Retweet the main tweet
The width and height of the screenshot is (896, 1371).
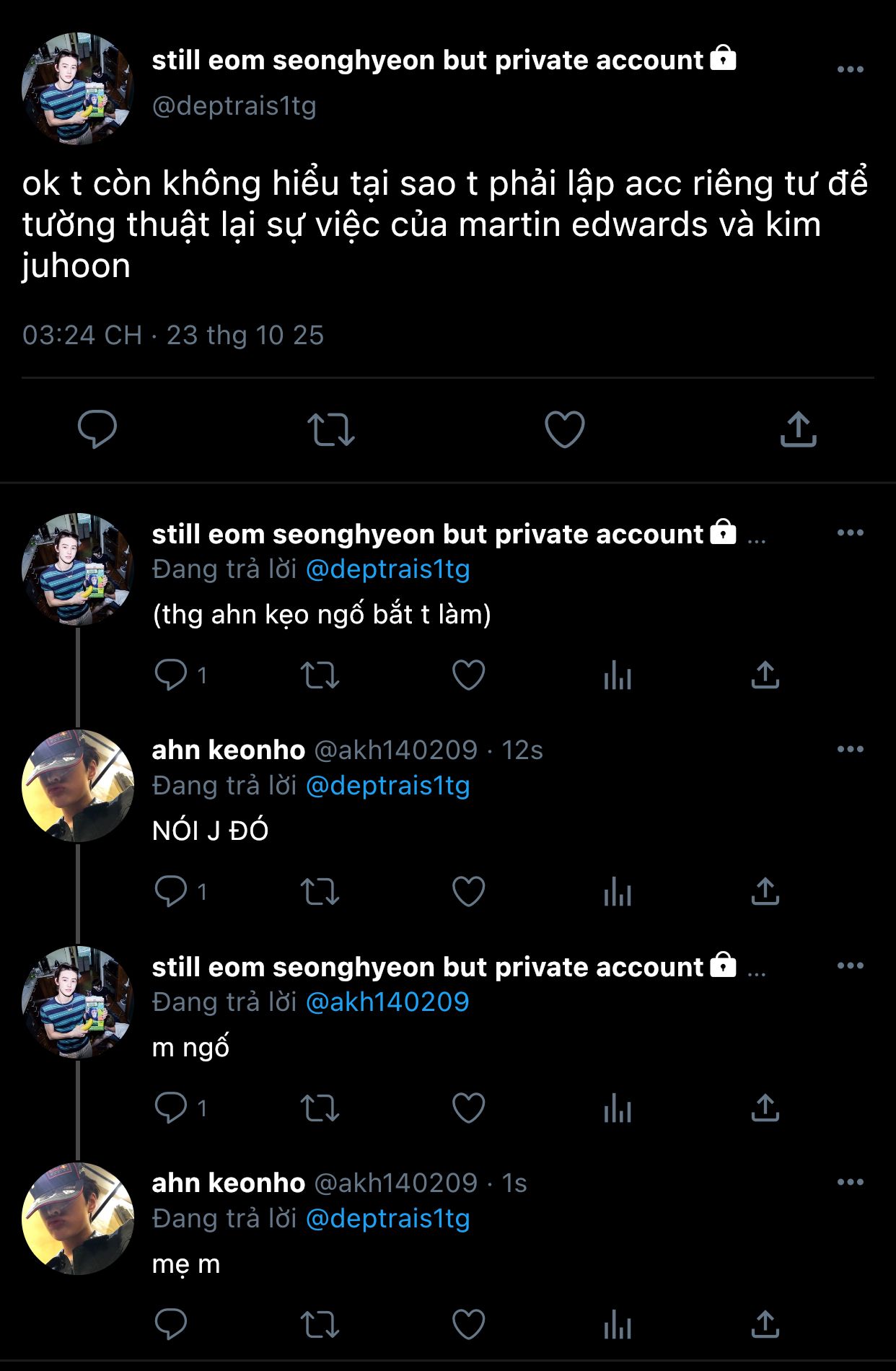click(331, 429)
